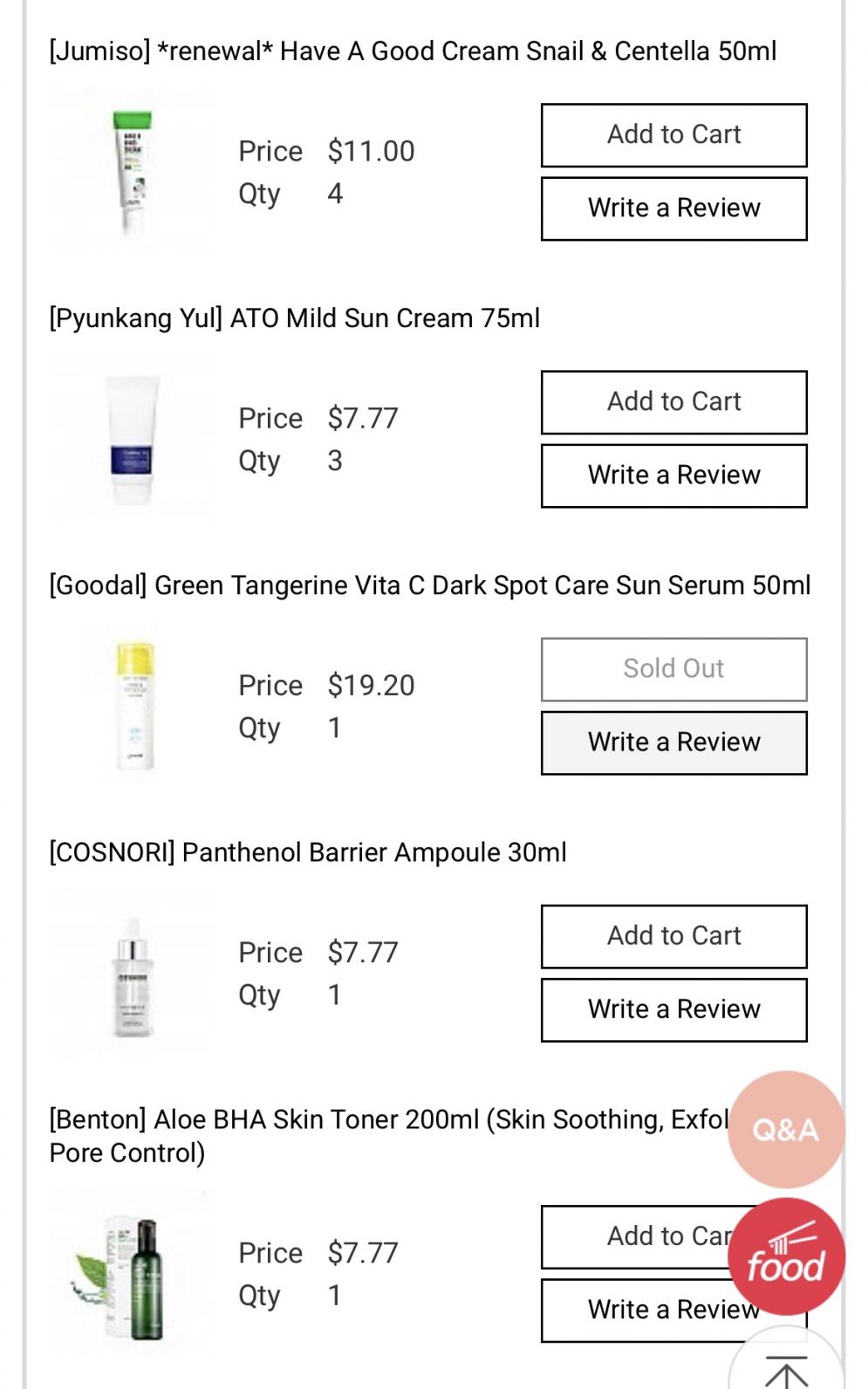This screenshot has width=868, height=1389.
Task: Add Benton Aloe BHA Toner to cart
Action: point(637,1236)
